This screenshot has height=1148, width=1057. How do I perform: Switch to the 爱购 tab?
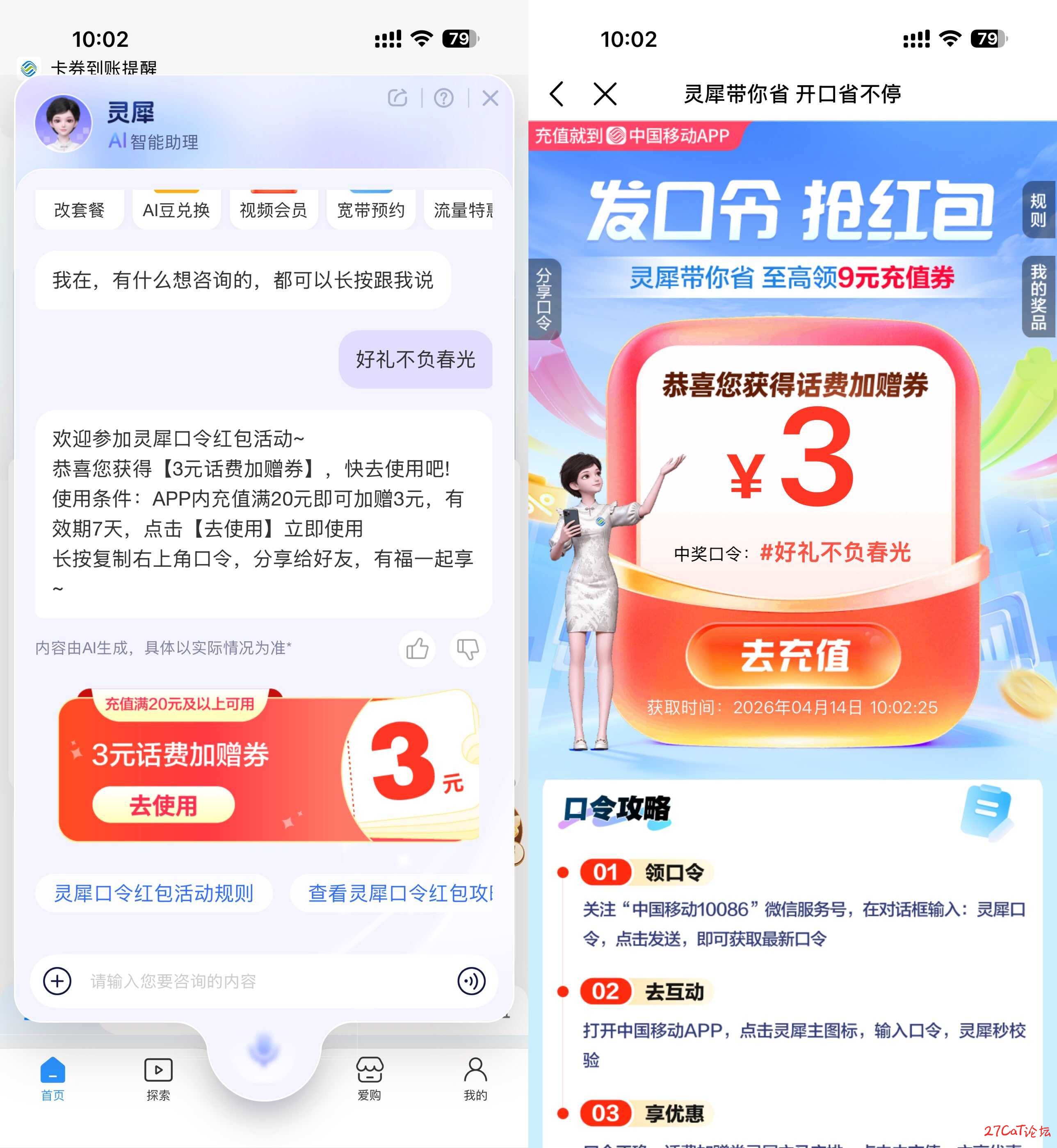(x=370, y=1077)
